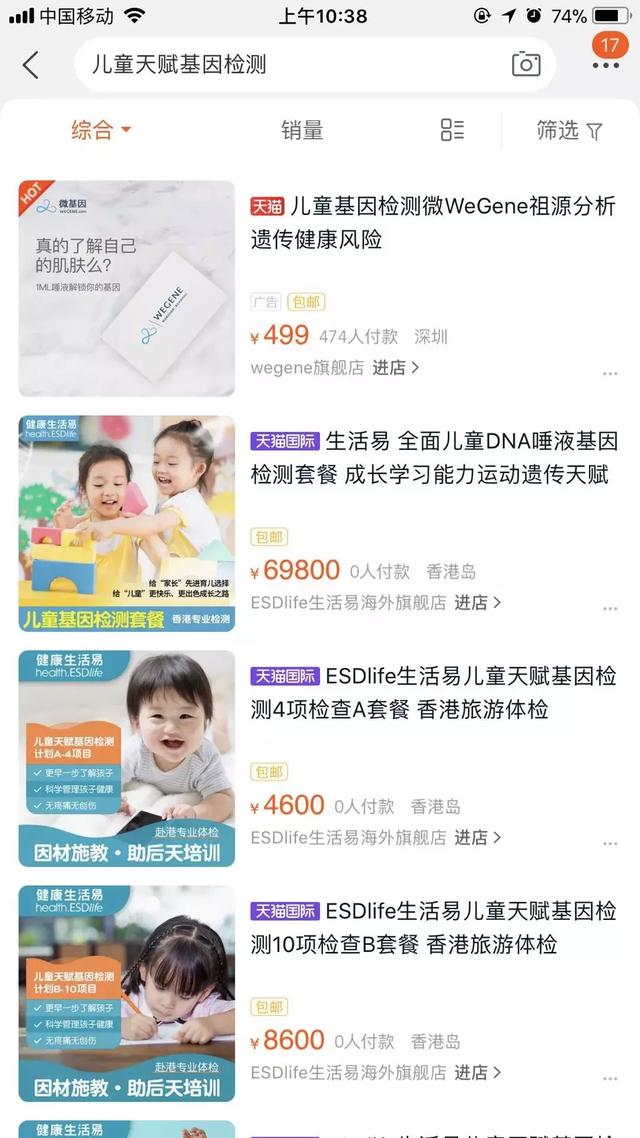This screenshot has width=640, height=1138.
Task: Go back using the top-left arrow
Action: coord(31,65)
